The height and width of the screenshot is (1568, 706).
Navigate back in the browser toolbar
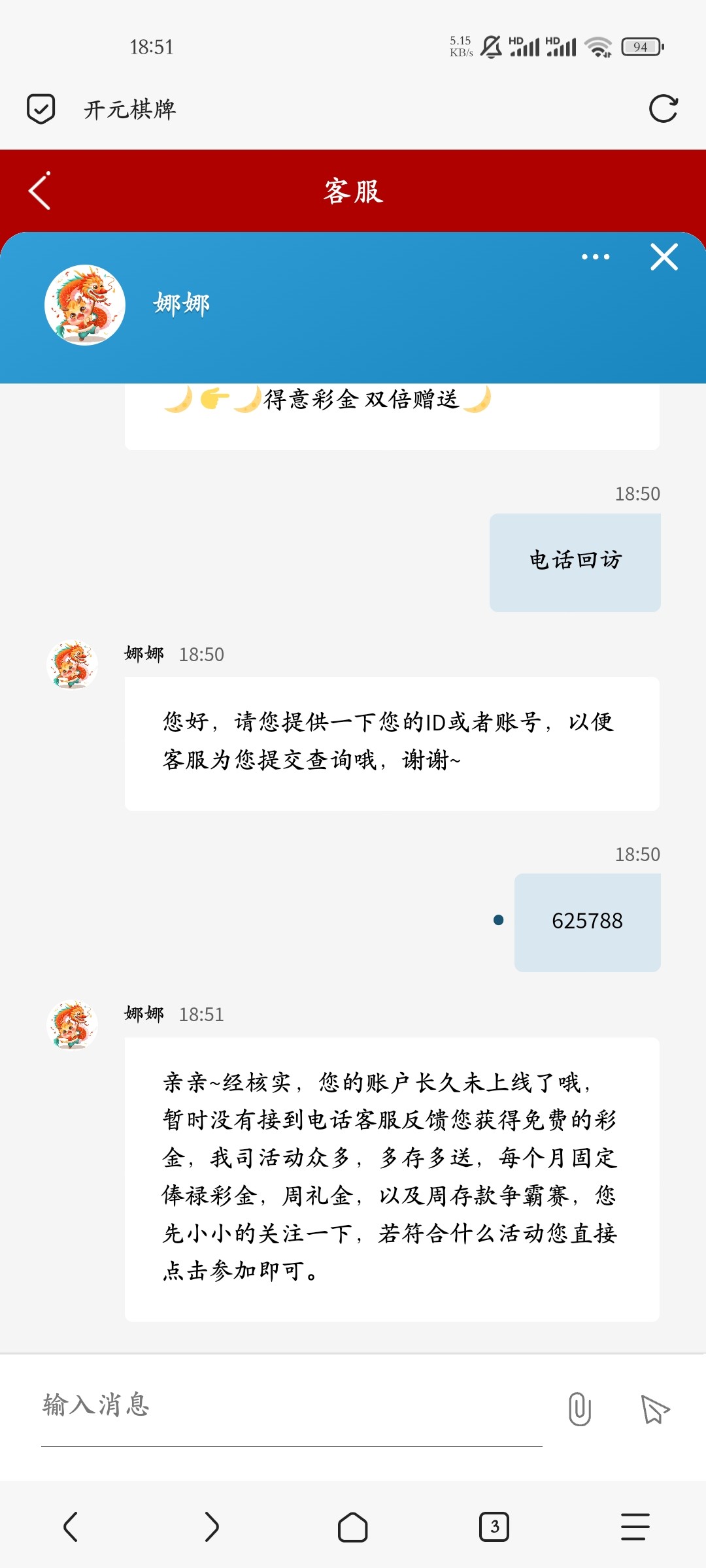[x=71, y=1527]
